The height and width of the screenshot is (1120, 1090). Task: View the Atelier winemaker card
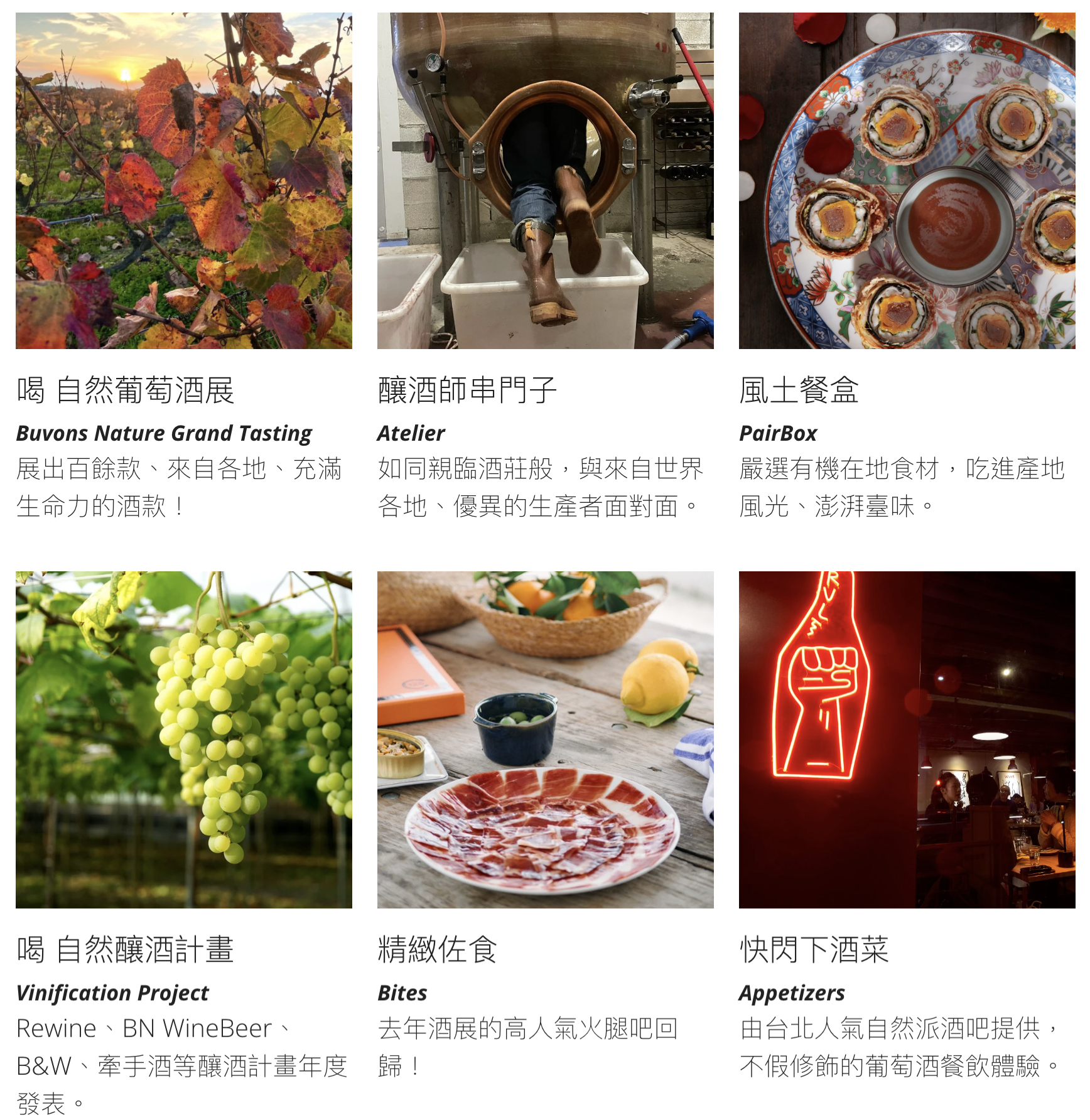click(545, 181)
